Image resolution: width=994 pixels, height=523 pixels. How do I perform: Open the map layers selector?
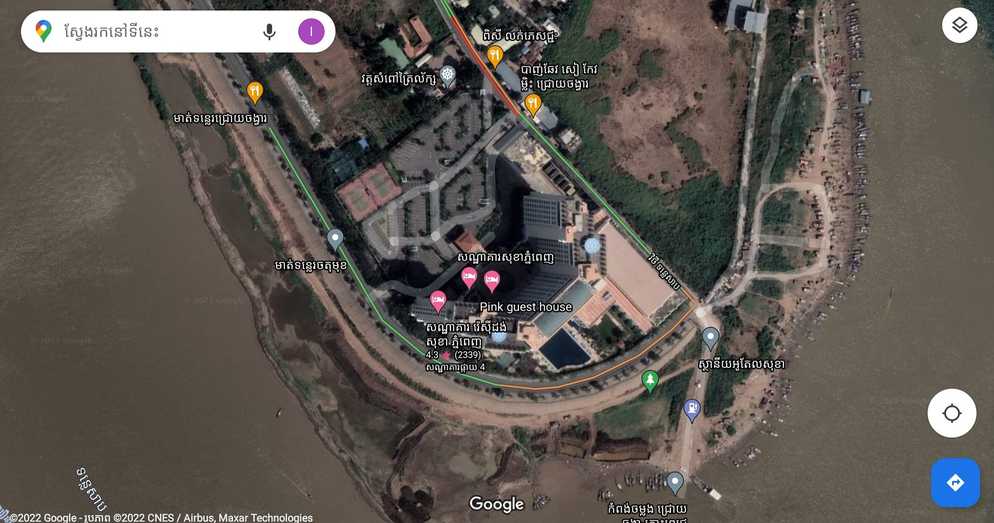[959, 25]
